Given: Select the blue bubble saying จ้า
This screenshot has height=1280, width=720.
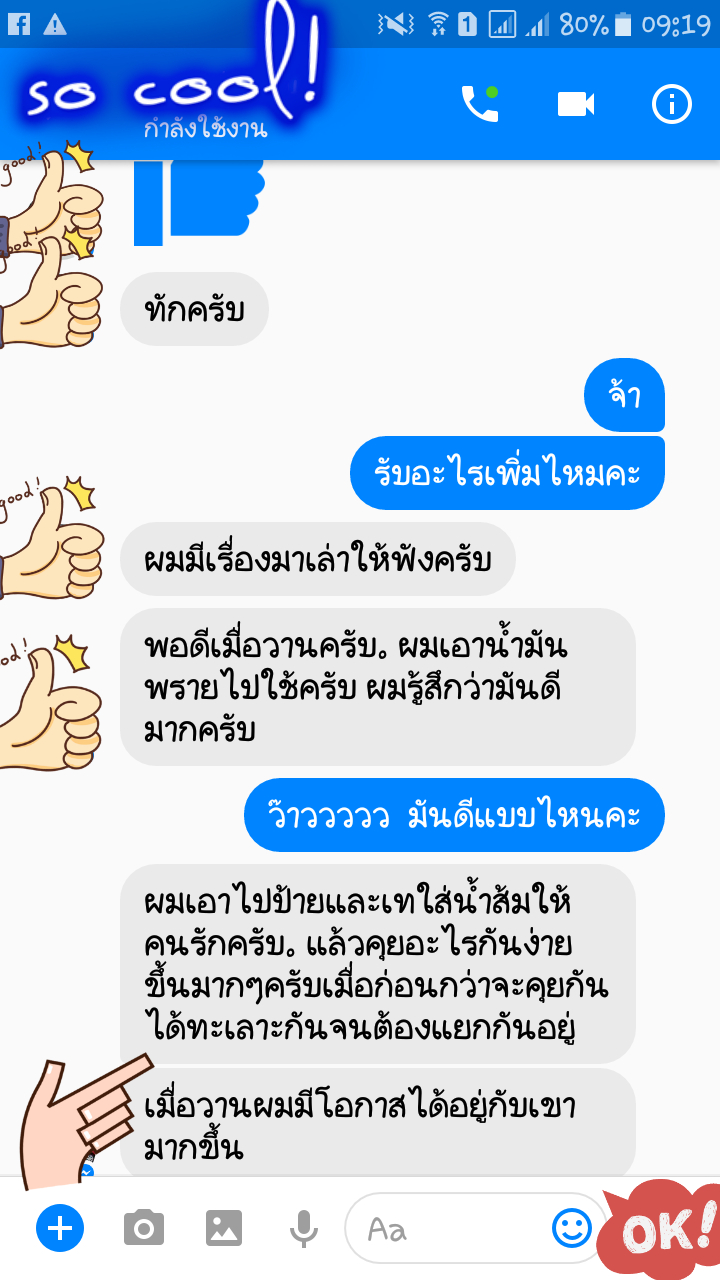Looking at the screenshot, I should coord(624,396).
